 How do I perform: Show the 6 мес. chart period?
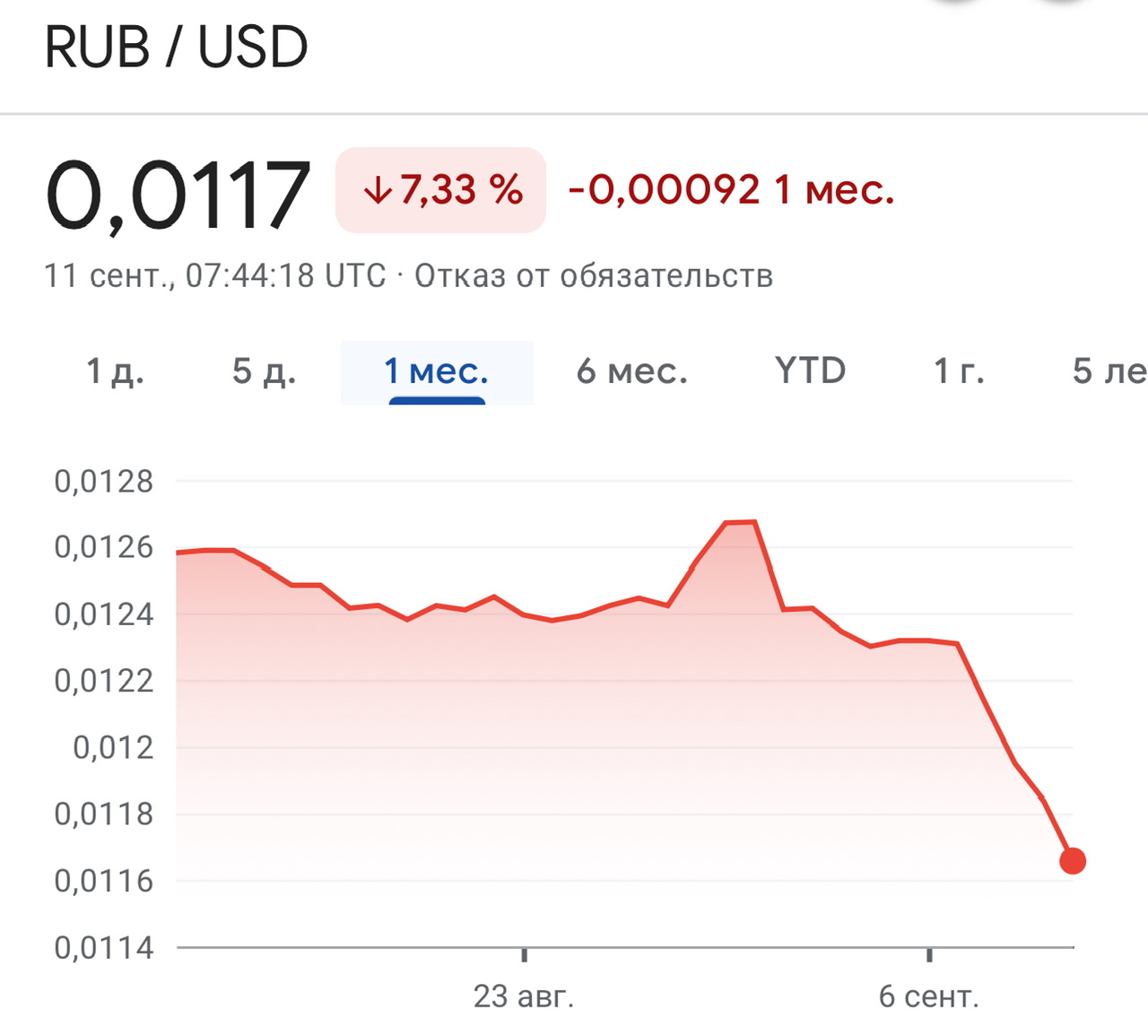pyautogui.click(x=632, y=371)
